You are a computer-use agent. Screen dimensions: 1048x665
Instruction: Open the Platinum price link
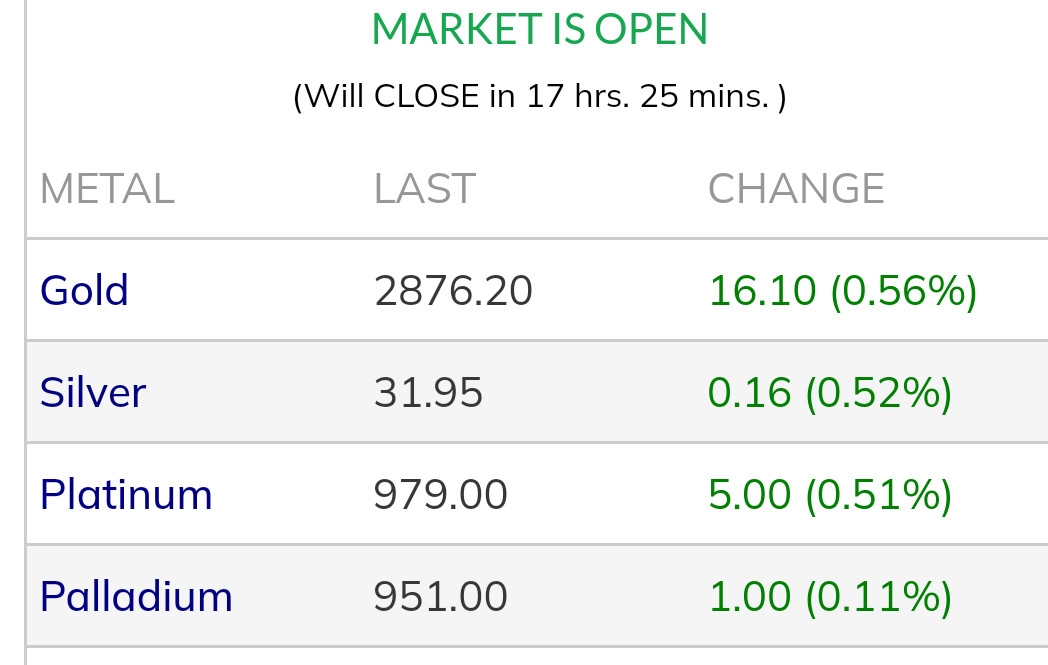point(126,495)
